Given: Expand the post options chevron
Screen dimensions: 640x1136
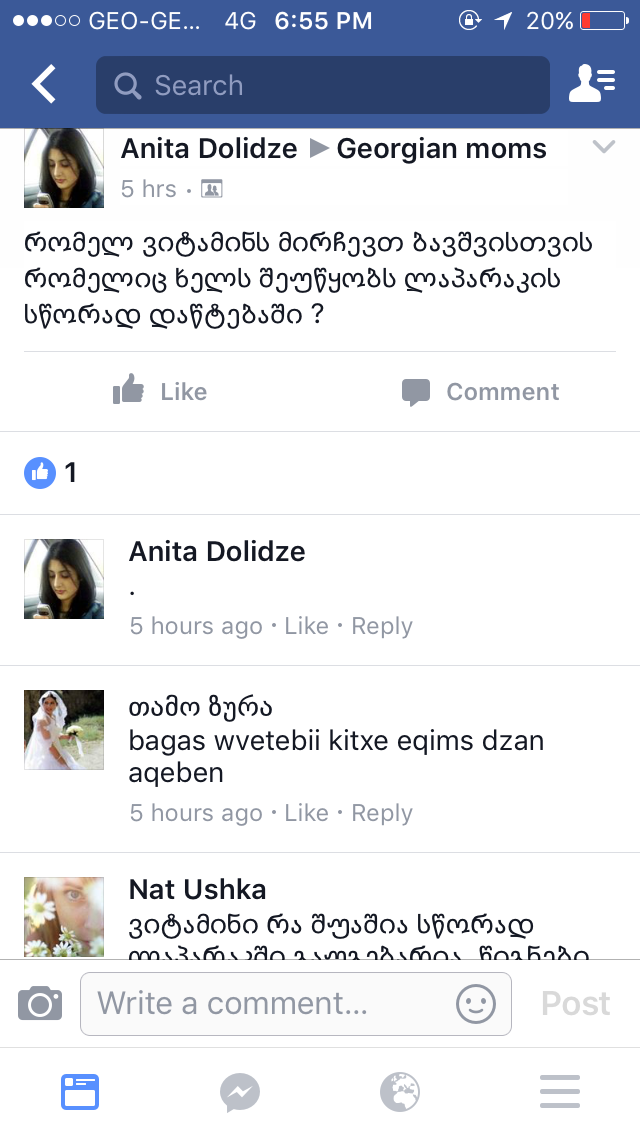Looking at the screenshot, I should coord(603,148).
